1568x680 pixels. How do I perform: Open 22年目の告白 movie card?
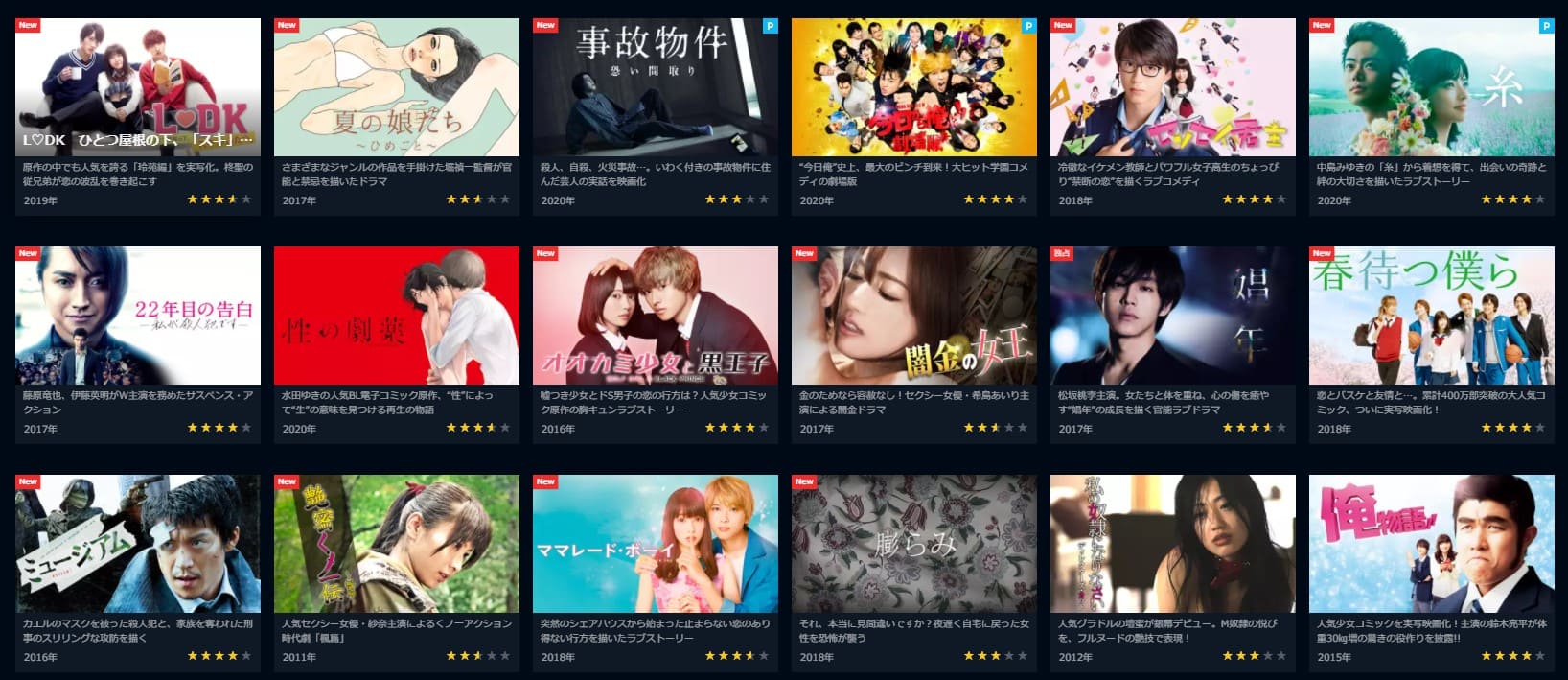pyautogui.click(x=137, y=316)
